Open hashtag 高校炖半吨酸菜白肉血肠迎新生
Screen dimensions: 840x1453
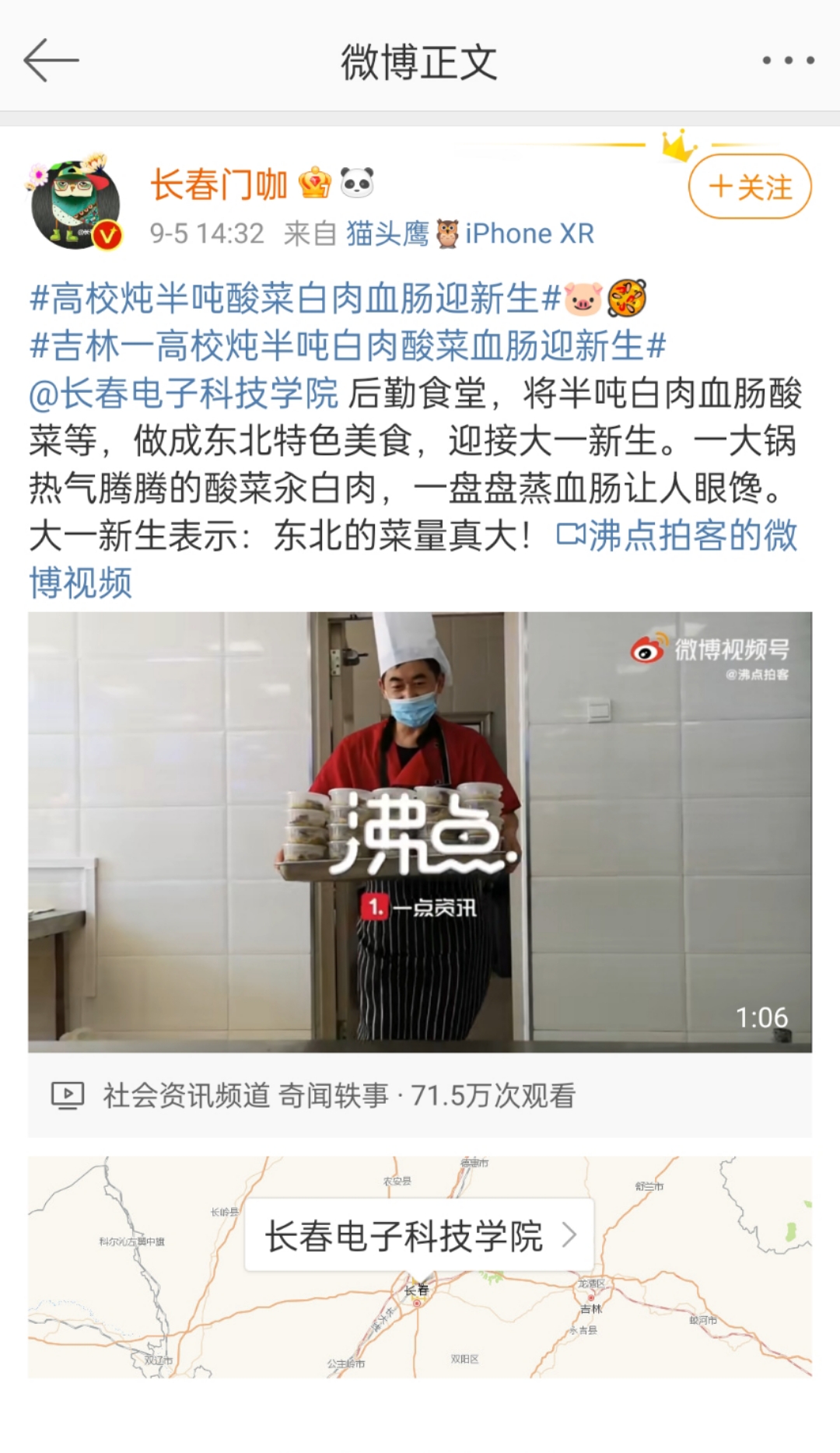click(296, 299)
